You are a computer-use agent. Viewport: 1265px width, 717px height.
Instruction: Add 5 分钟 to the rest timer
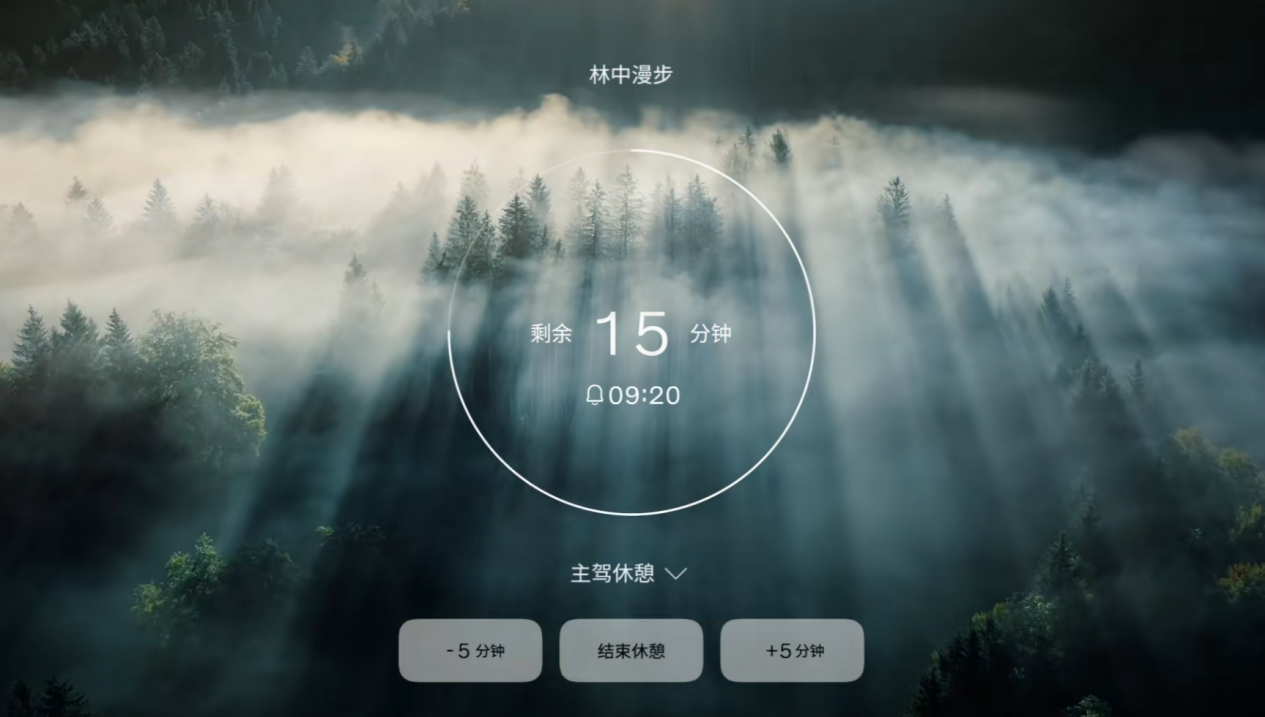(792, 651)
